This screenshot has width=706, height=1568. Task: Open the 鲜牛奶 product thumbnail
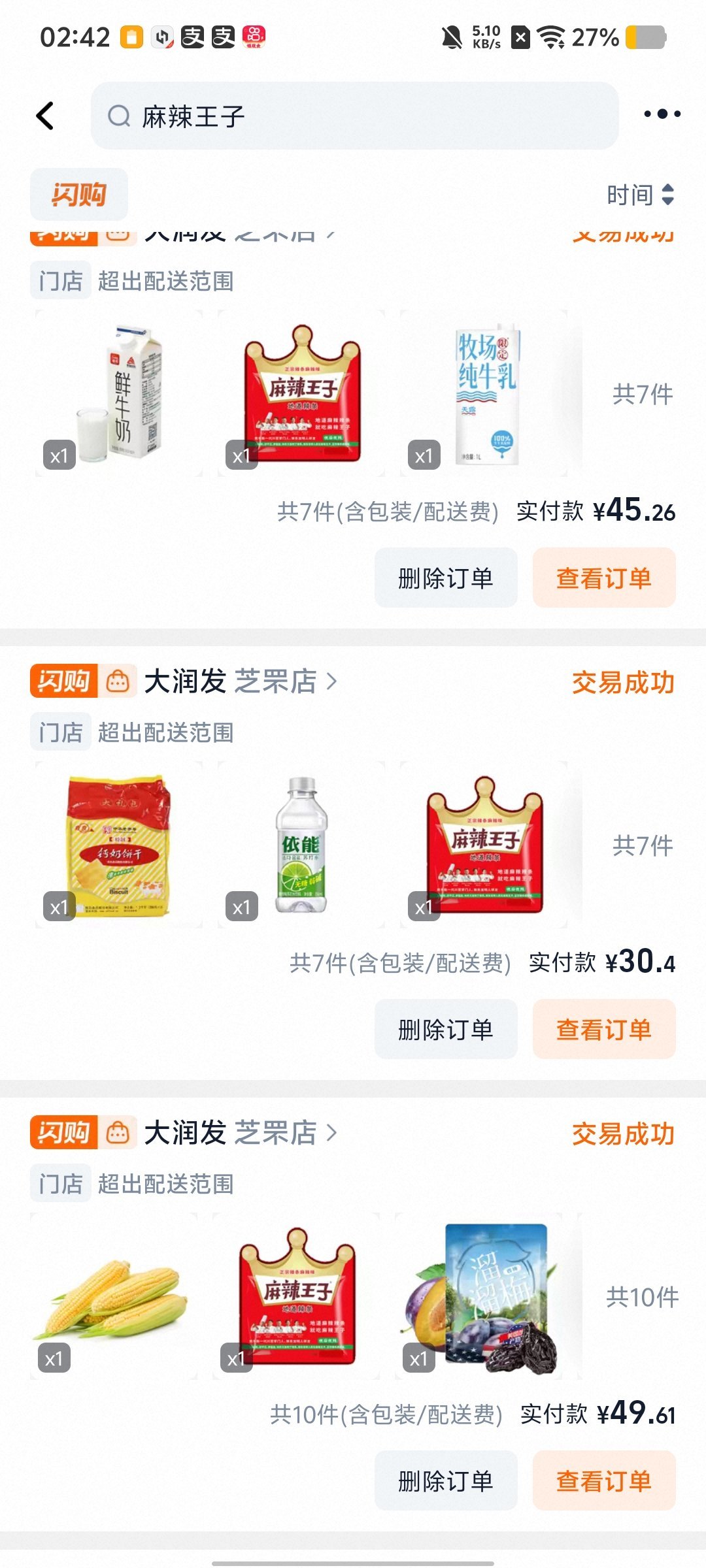tap(119, 393)
